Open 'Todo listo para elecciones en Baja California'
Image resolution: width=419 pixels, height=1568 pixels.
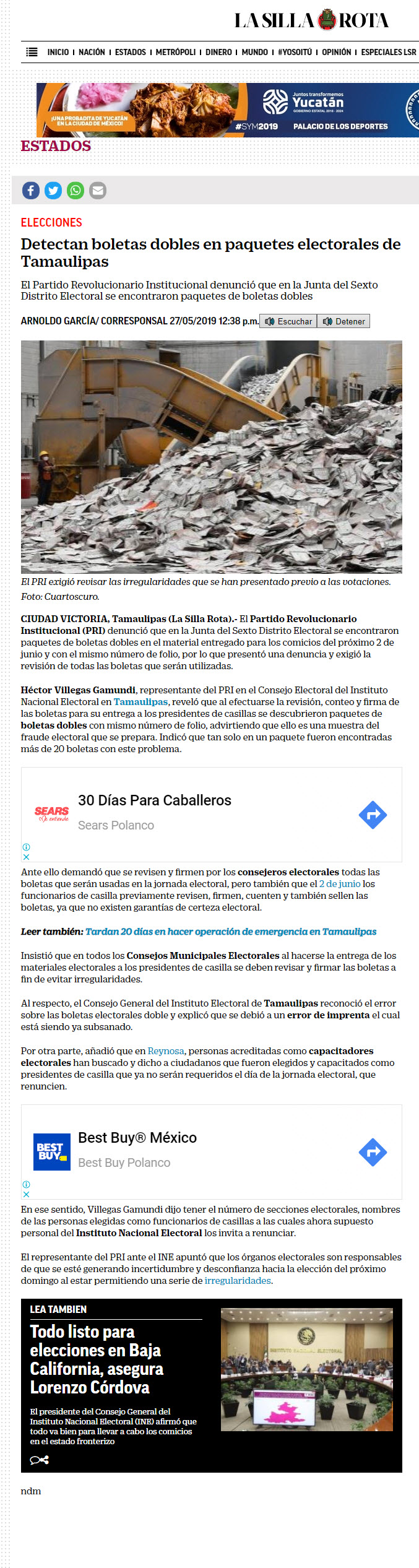click(97, 1359)
